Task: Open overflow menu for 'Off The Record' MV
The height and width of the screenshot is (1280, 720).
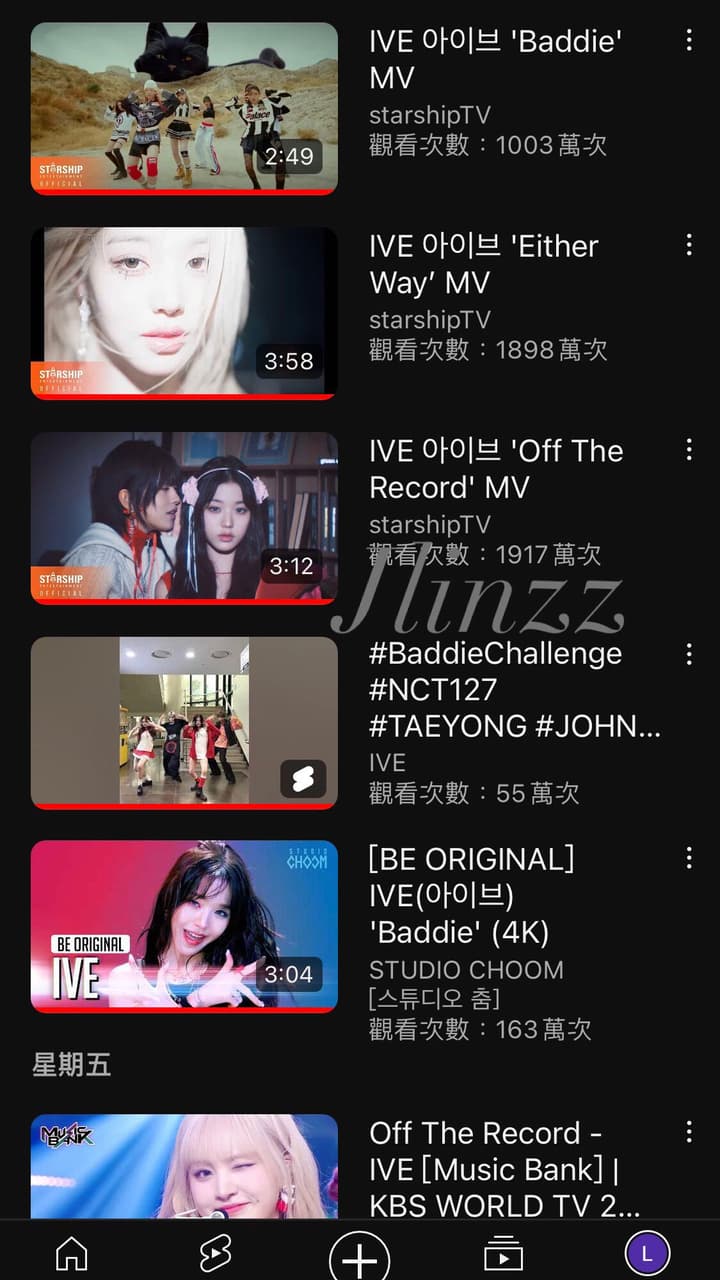Action: coord(689,450)
